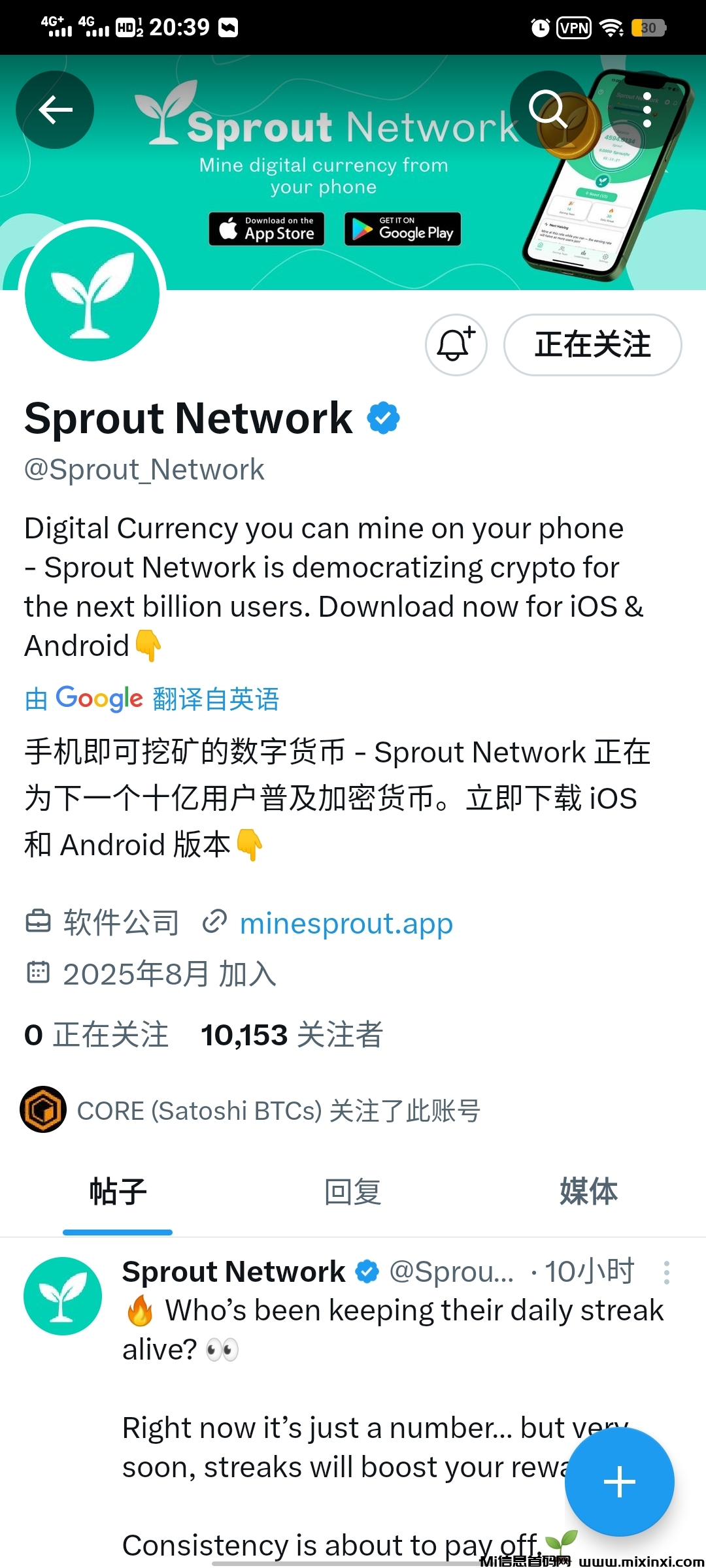View the 10,153 关注者 followers list
The width and height of the screenshot is (706, 1568).
pyautogui.click(x=292, y=1035)
